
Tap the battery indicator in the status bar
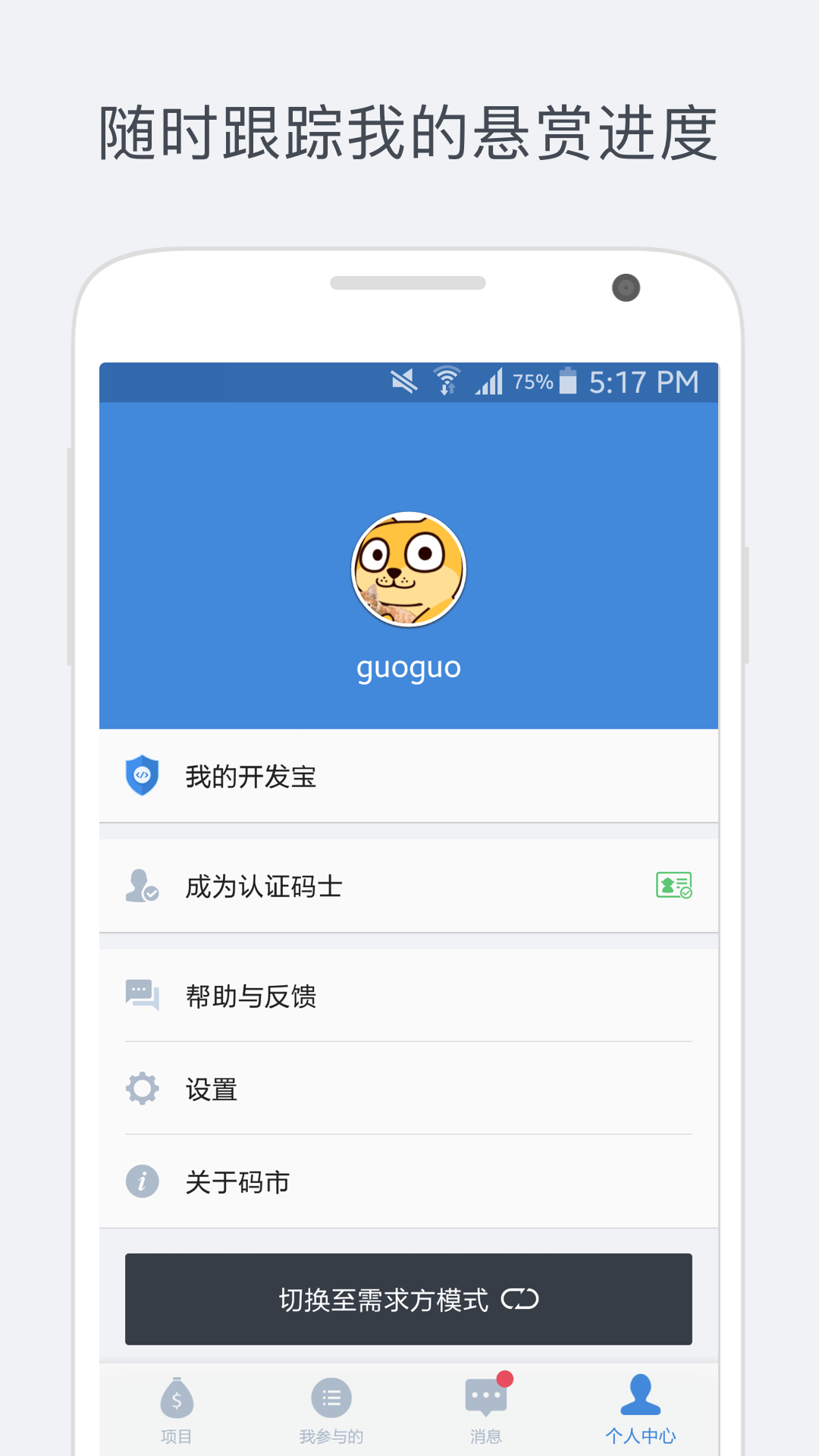tap(567, 381)
